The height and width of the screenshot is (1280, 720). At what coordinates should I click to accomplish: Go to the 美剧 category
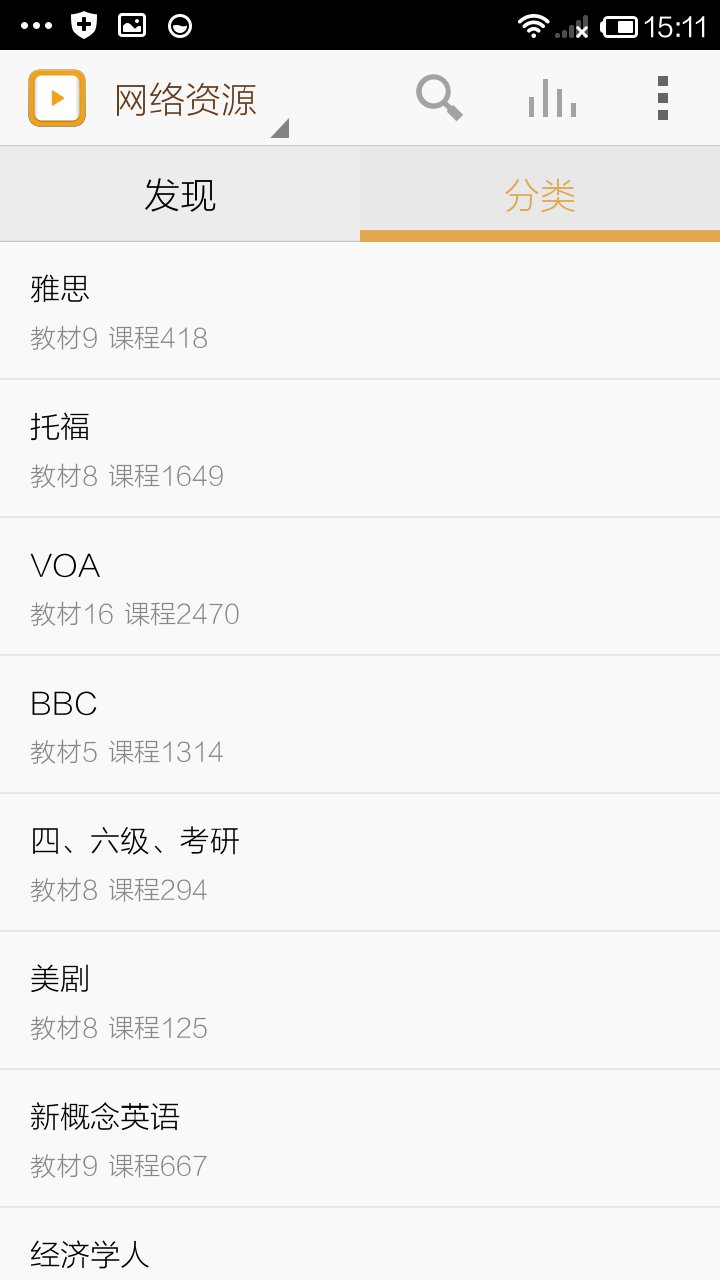(x=360, y=1001)
